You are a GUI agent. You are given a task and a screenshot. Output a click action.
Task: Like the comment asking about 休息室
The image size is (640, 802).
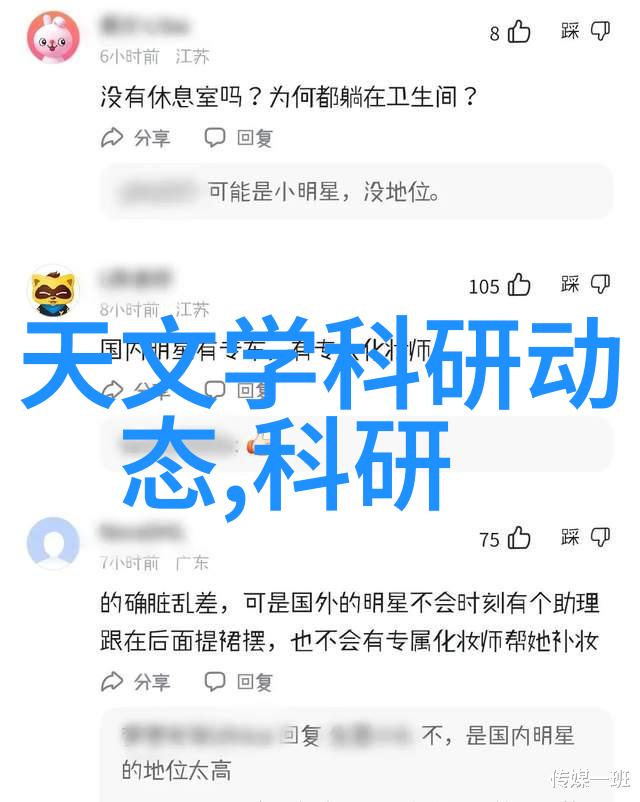click(519, 33)
